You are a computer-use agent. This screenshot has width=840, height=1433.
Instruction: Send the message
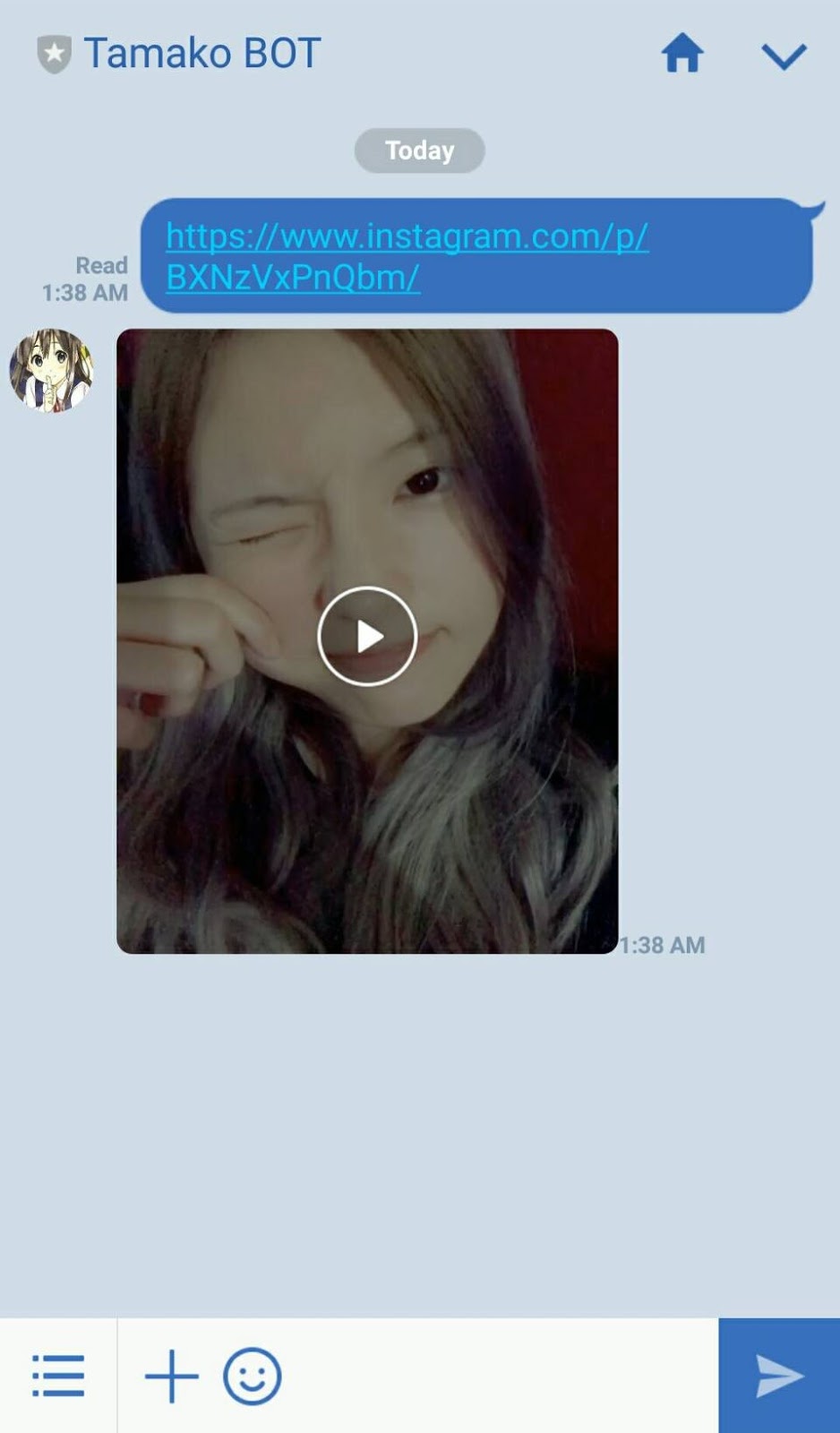click(778, 1376)
